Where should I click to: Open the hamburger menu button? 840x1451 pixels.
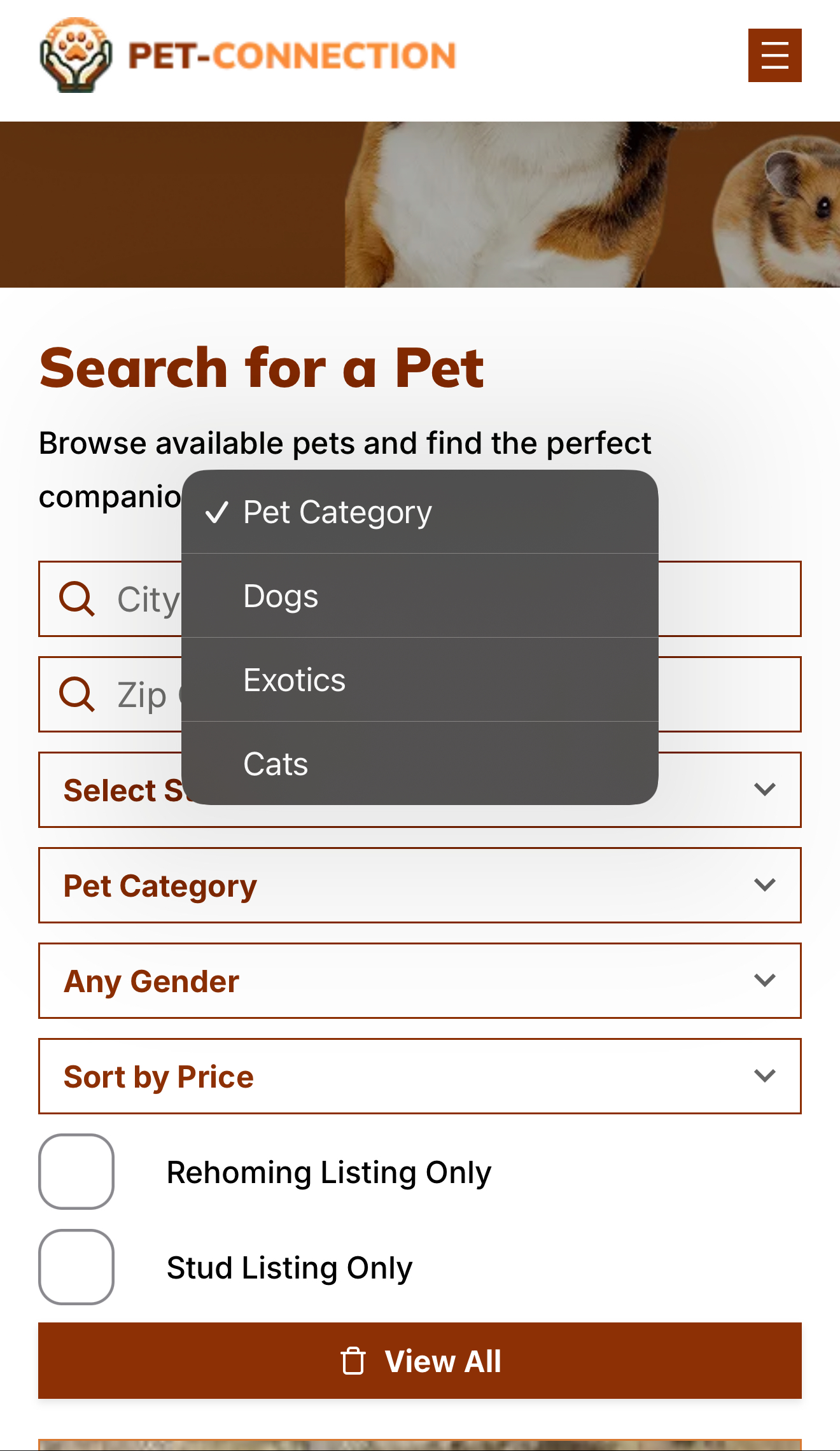coord(774,55)
